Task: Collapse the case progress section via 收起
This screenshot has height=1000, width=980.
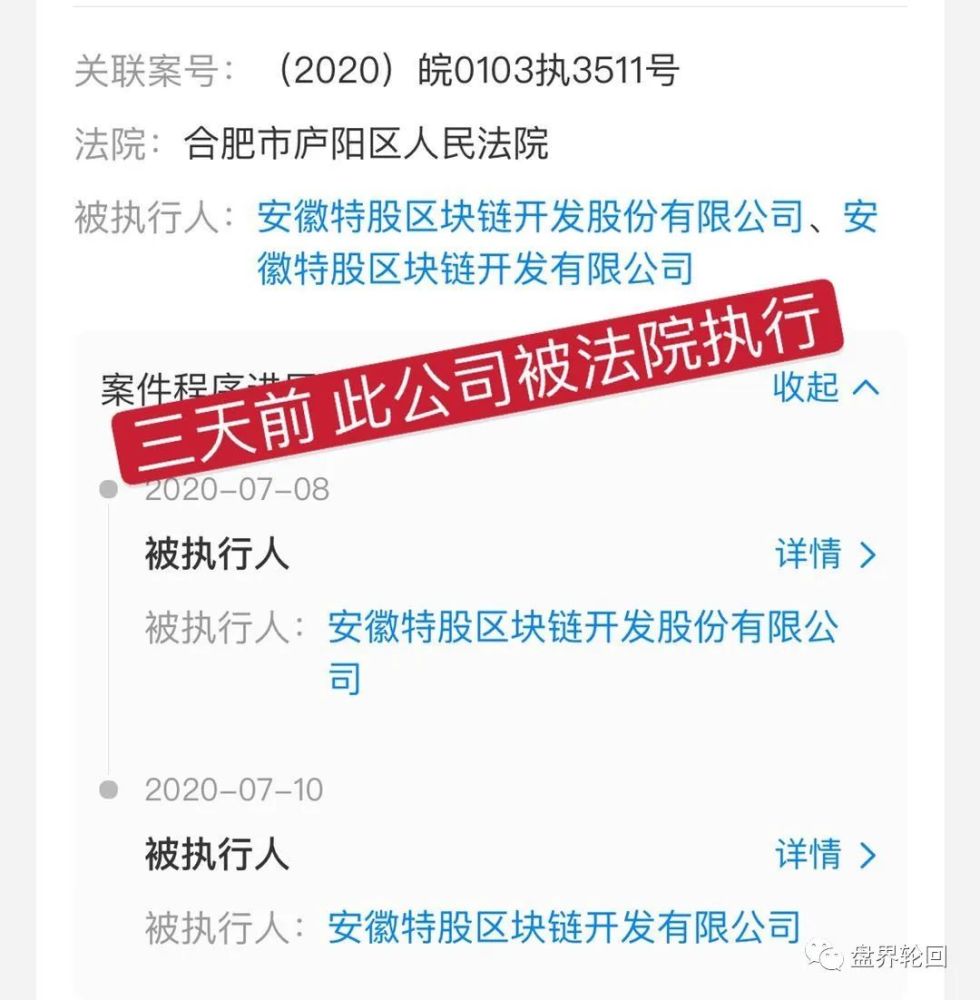Action: coord(825,387)
